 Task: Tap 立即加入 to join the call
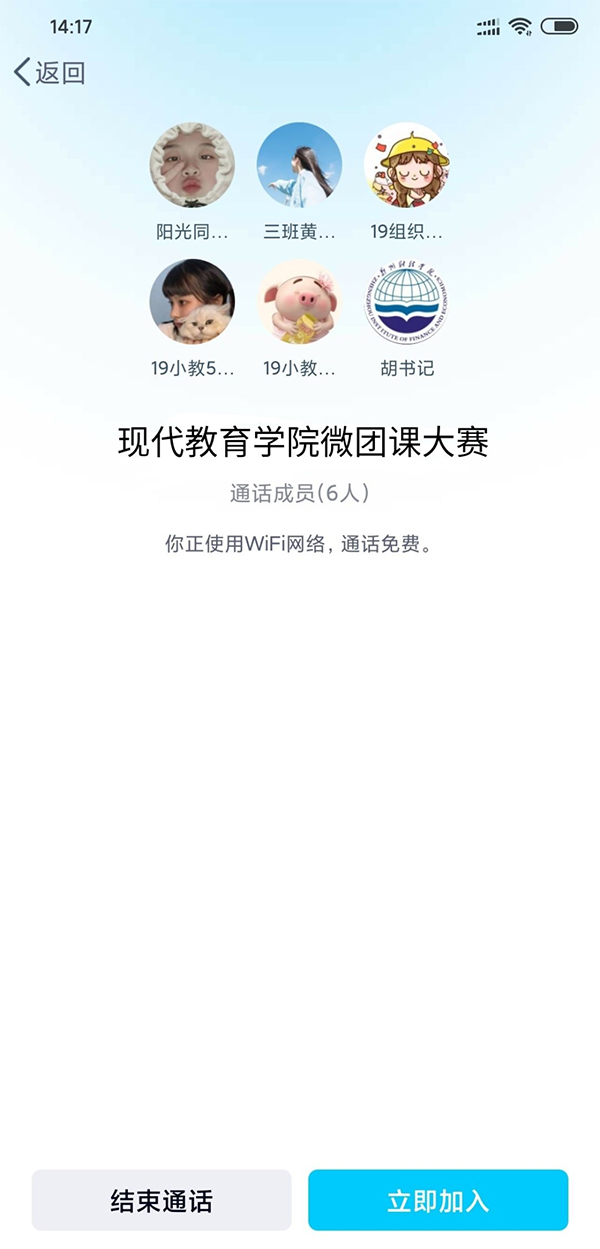[438, 1200]
